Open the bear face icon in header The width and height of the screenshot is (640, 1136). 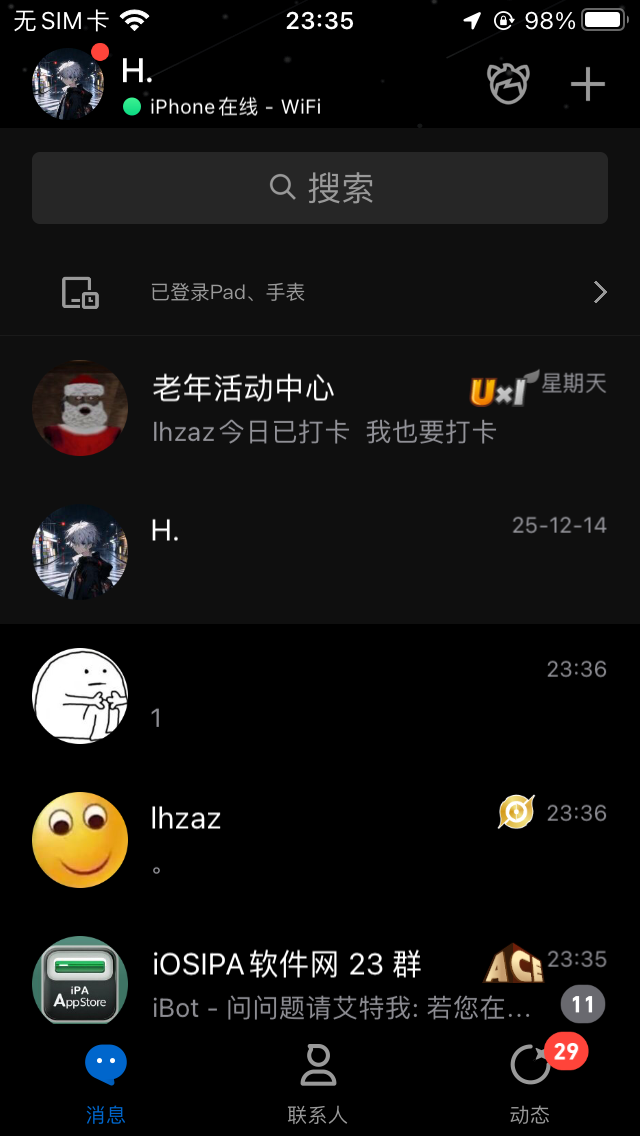[508, 84]
